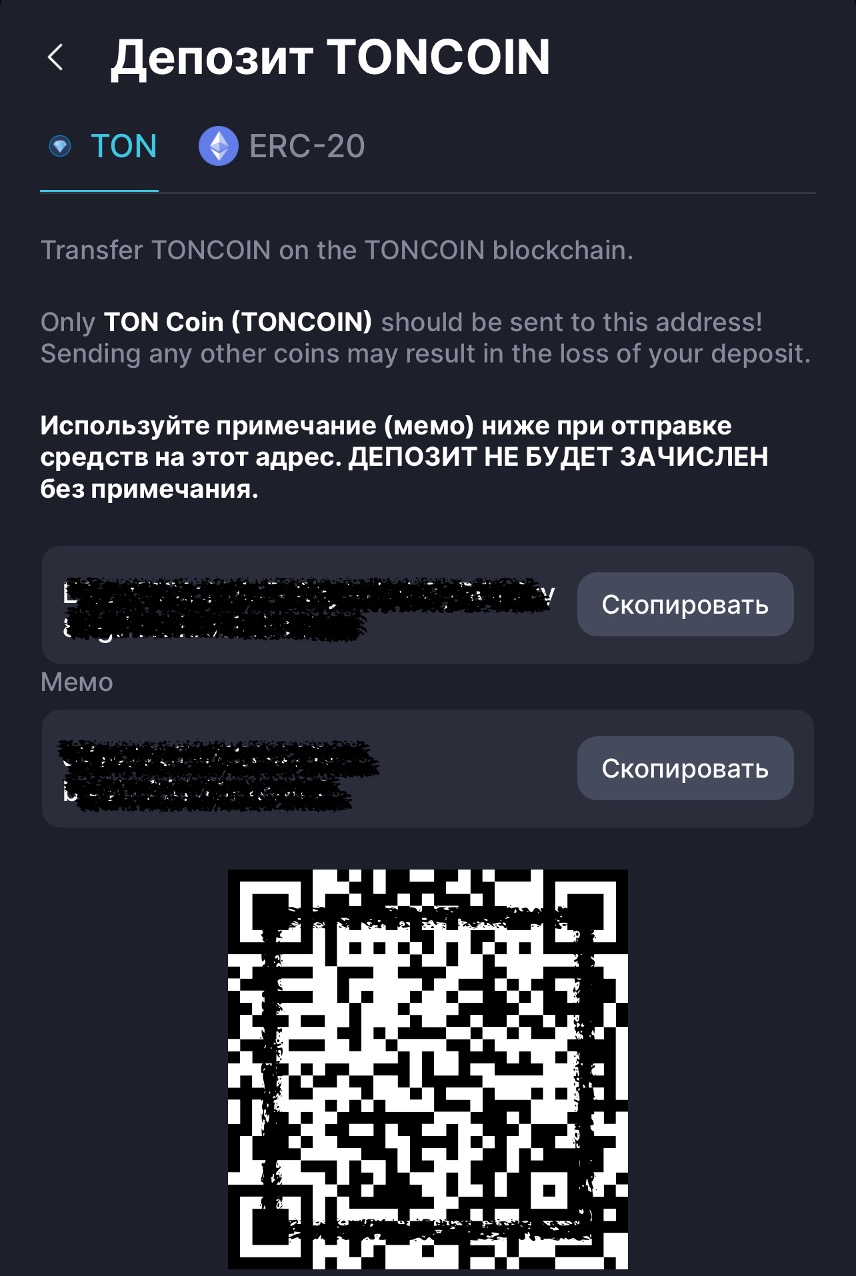Image resolution: width=856 pixels, height=1276 pixels.
Task: Copy the deposit address via the Скопировать button above Мемо
Action: (x=685, y=604)
